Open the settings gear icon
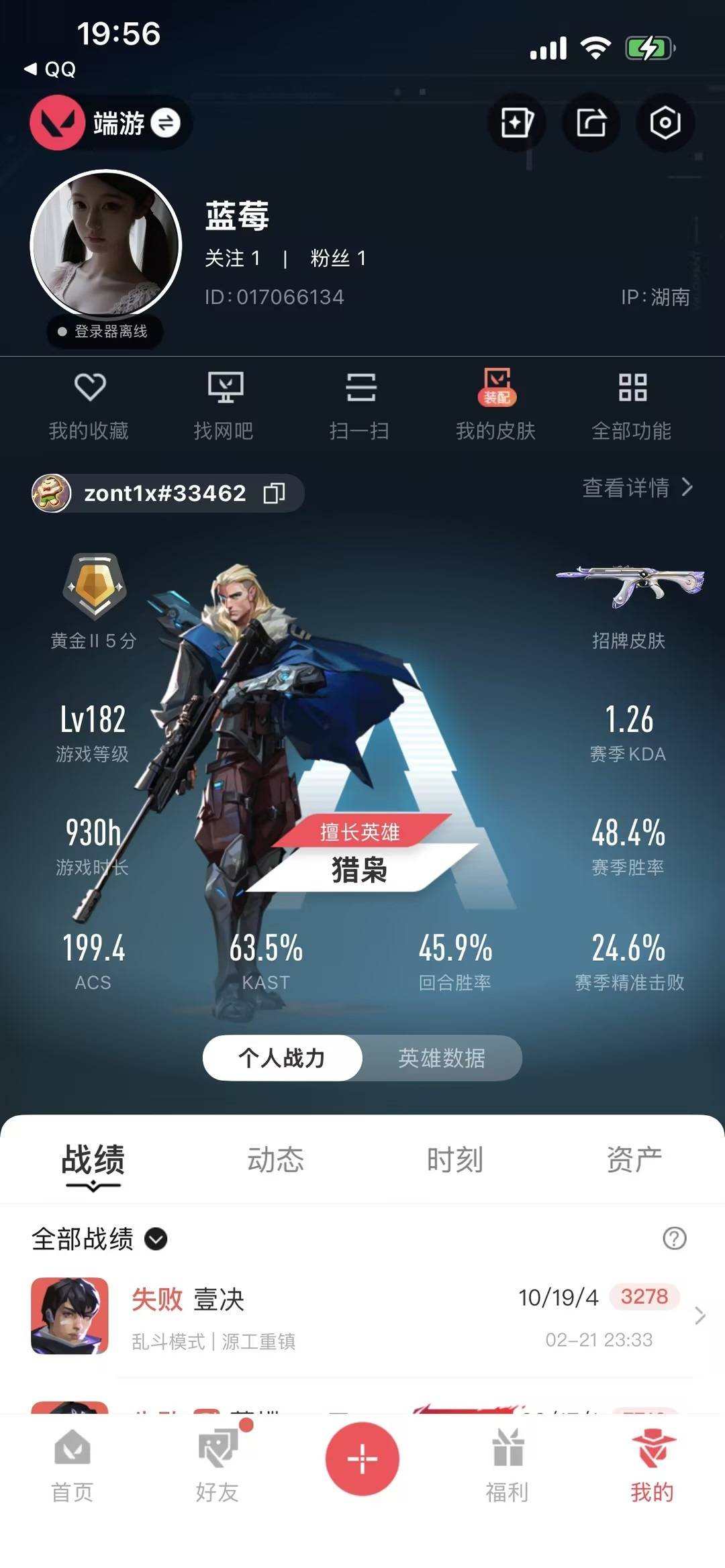The image size is (725, 1568). coord(664,123)
